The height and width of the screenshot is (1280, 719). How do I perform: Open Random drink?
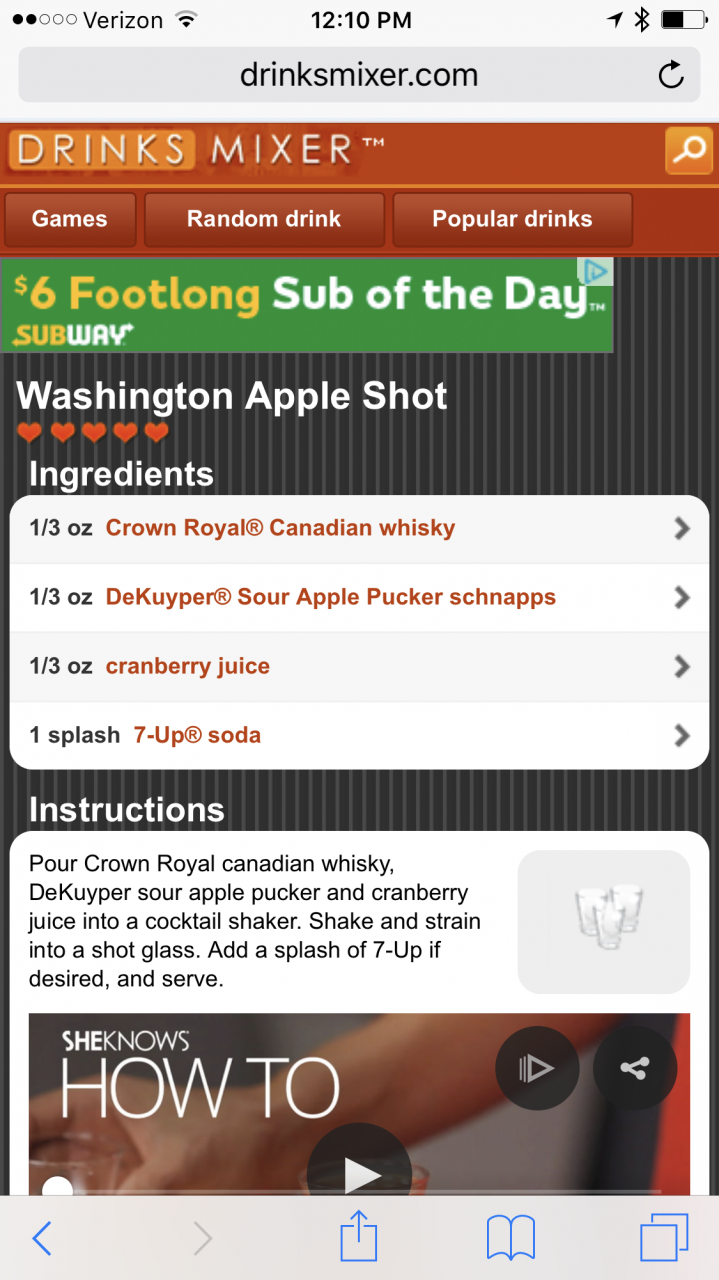[264, 219]
